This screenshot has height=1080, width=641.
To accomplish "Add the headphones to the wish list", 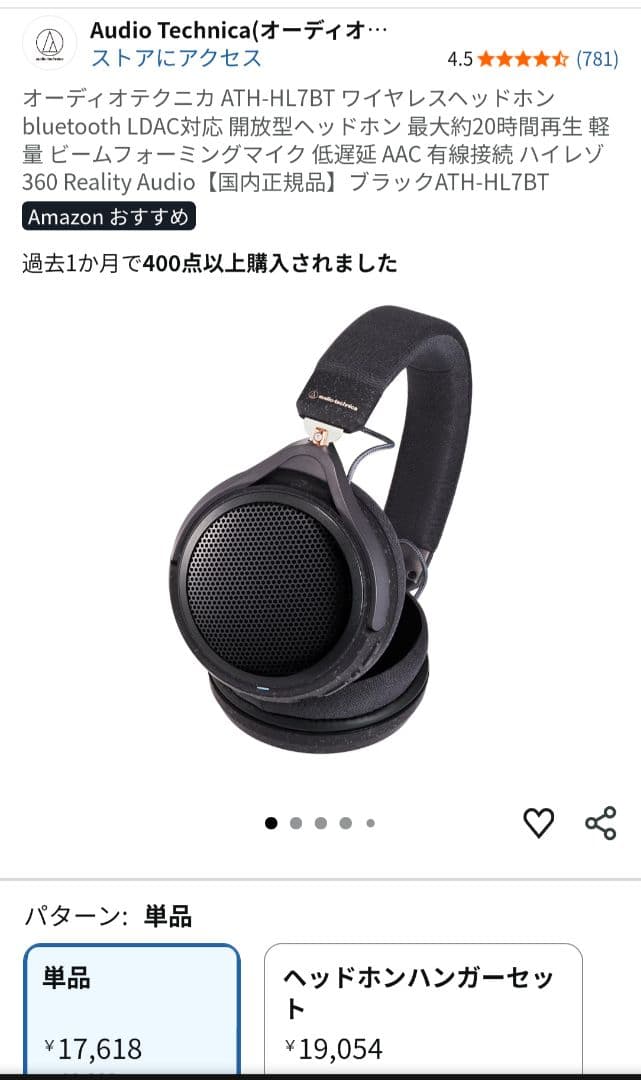I will [538, 823].
